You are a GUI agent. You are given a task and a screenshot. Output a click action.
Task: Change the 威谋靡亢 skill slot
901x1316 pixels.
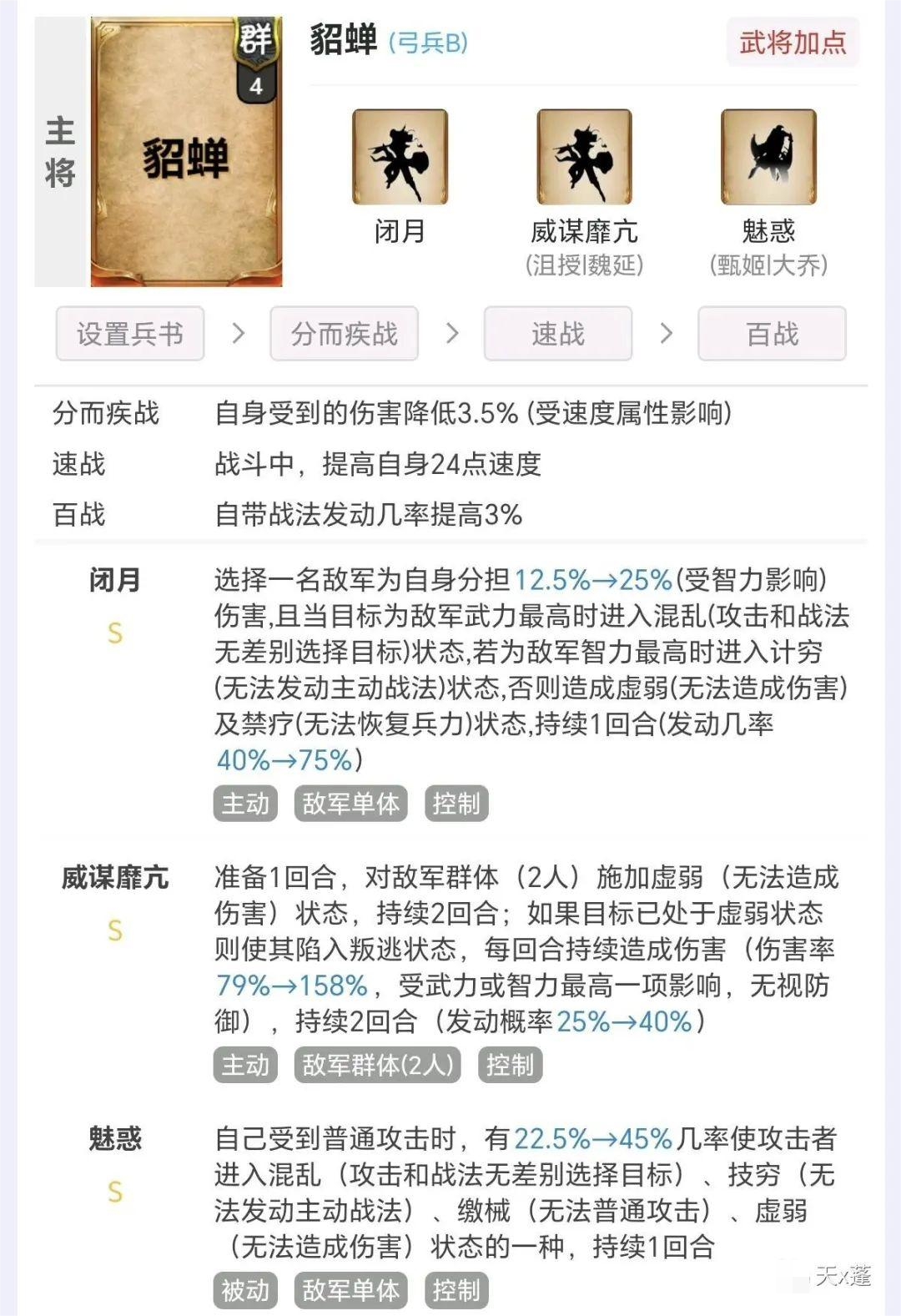pos(584,157)
